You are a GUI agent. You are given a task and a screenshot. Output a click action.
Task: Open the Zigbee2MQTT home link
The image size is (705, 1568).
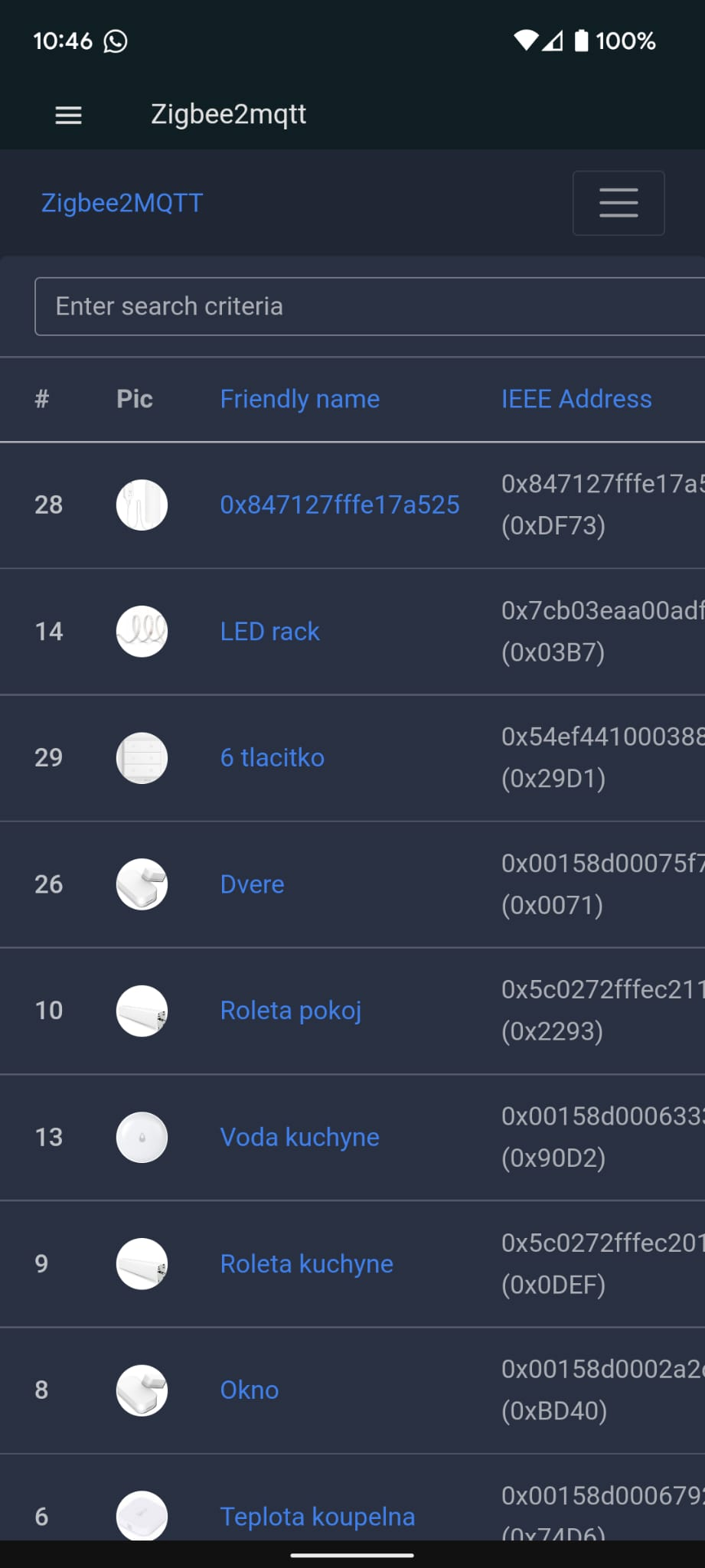click(x=122, y=203)
